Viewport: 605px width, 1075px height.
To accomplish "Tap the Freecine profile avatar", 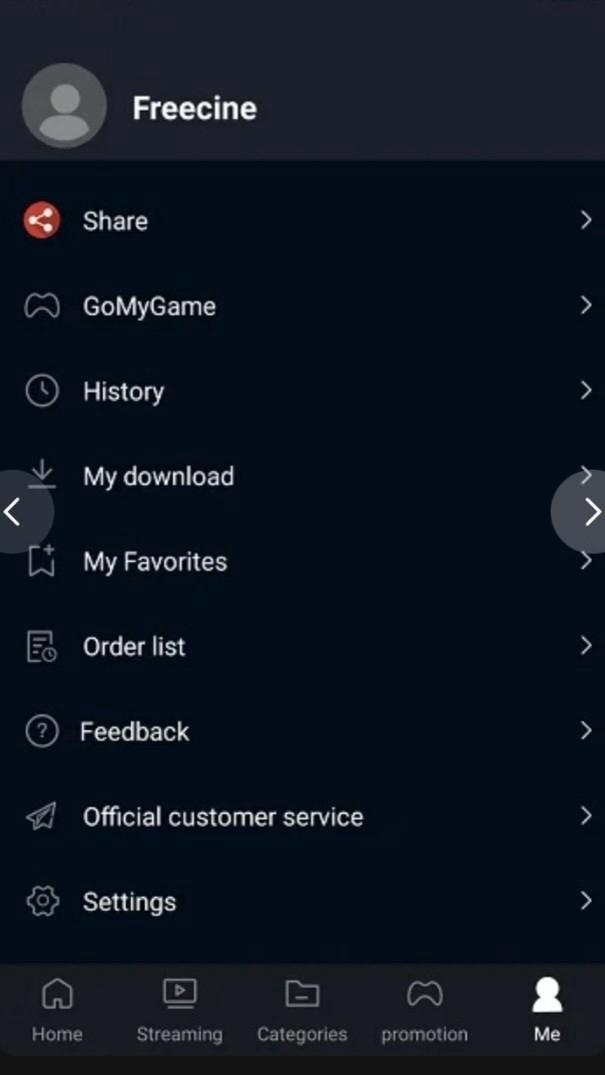I will pyautogui.click(x=64, y=106).
